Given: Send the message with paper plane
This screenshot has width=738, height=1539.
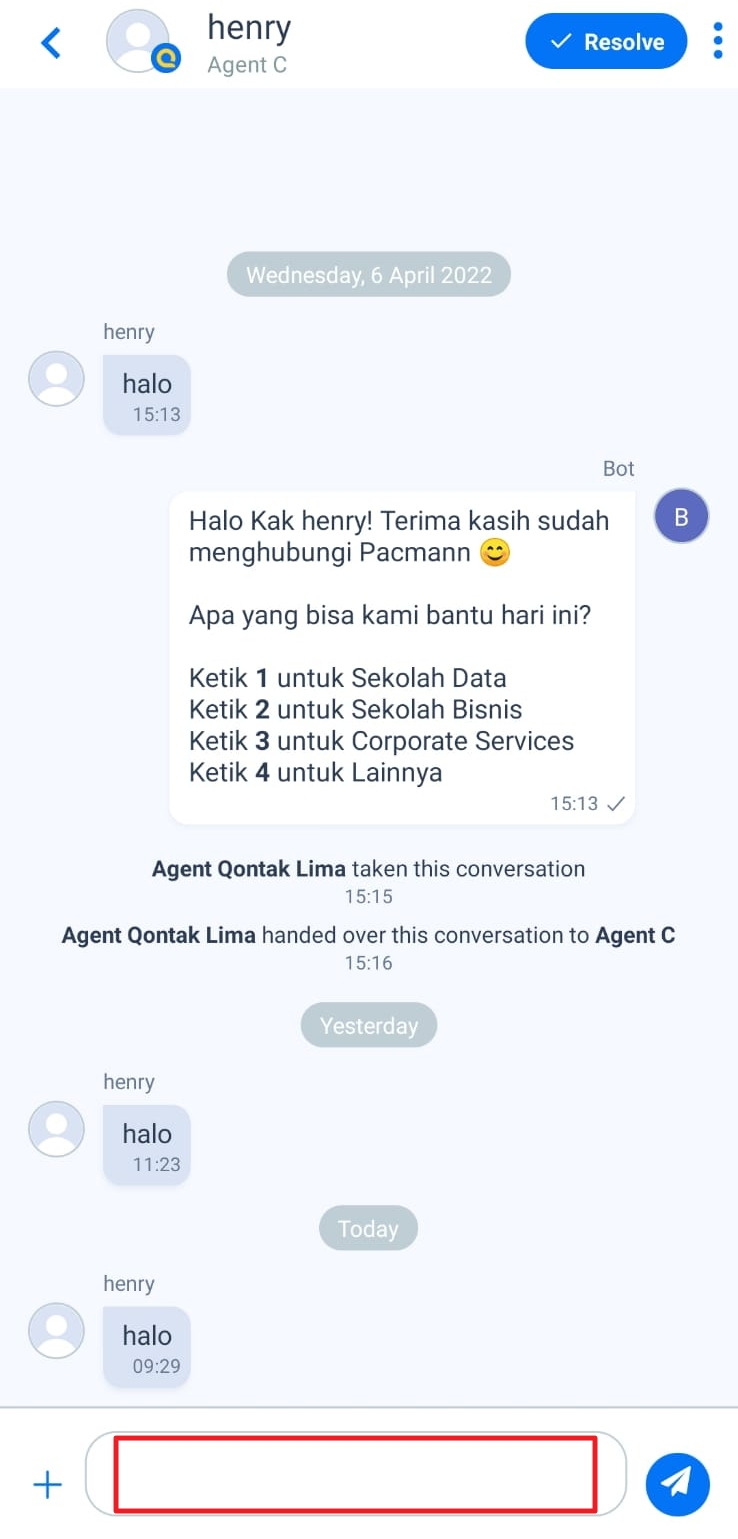Looking at the screenshot, I should click(x=677, y=1482).
